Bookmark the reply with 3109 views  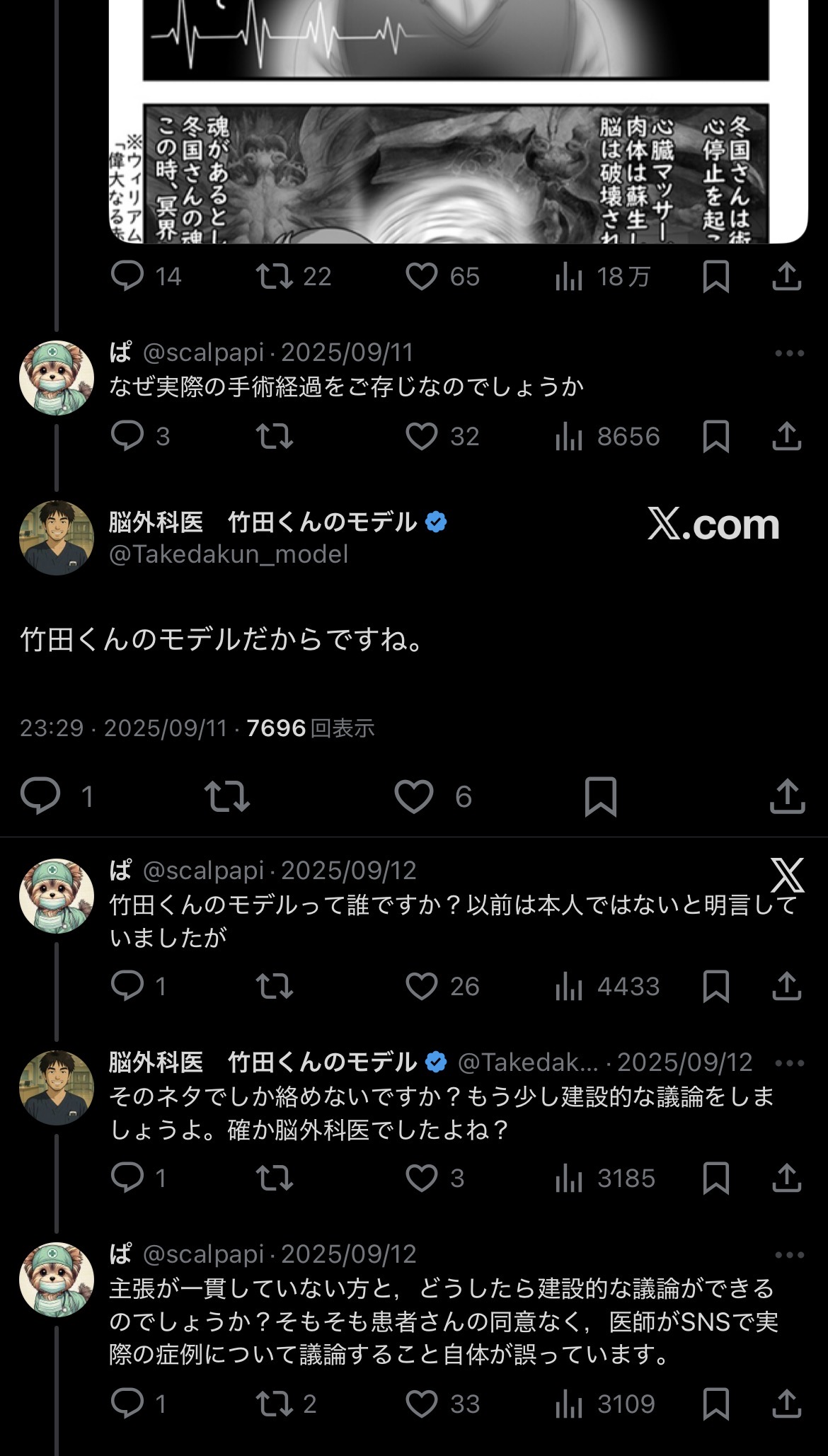point(715,1404)
